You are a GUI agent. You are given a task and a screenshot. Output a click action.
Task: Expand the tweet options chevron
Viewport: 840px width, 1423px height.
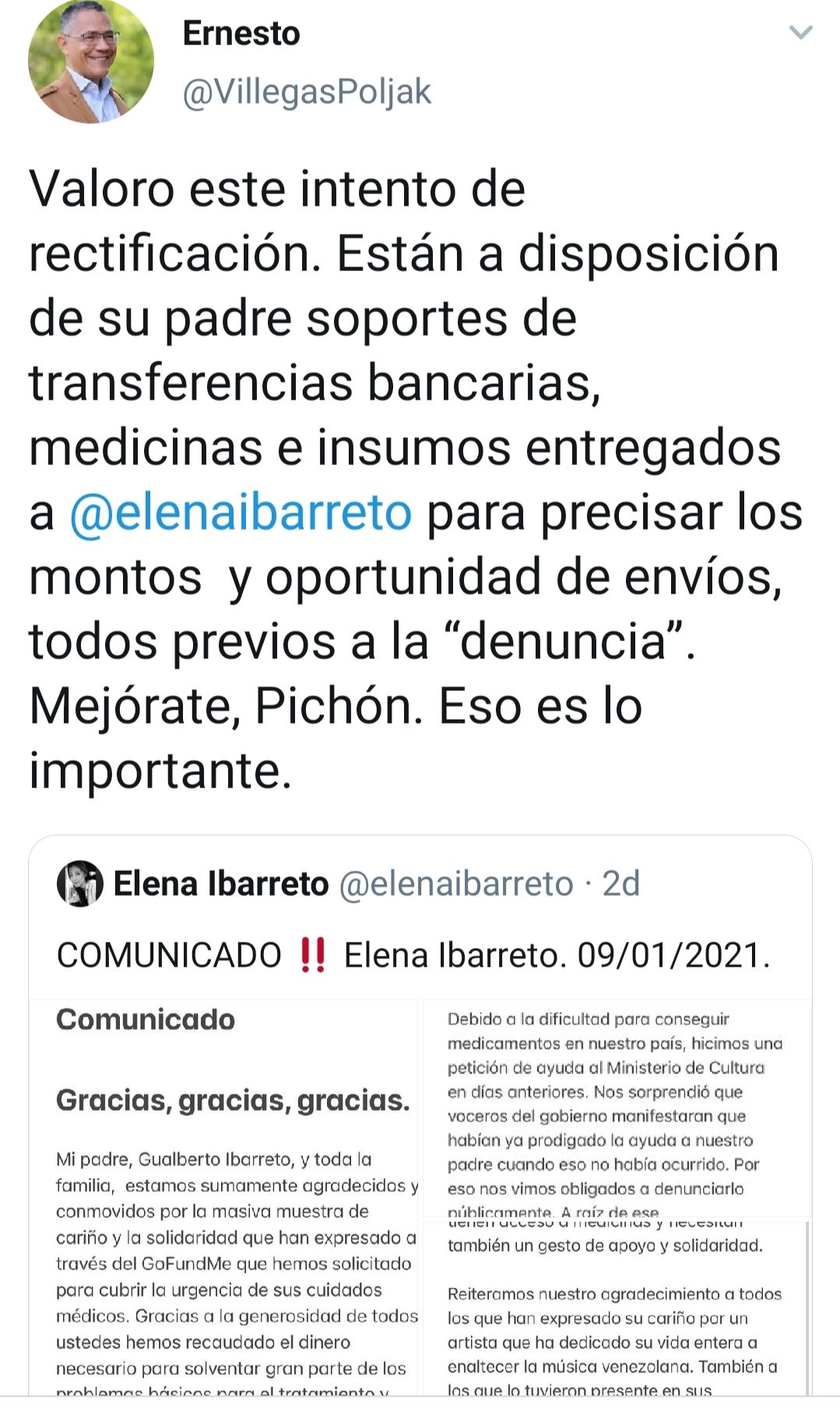pos(800,33)
